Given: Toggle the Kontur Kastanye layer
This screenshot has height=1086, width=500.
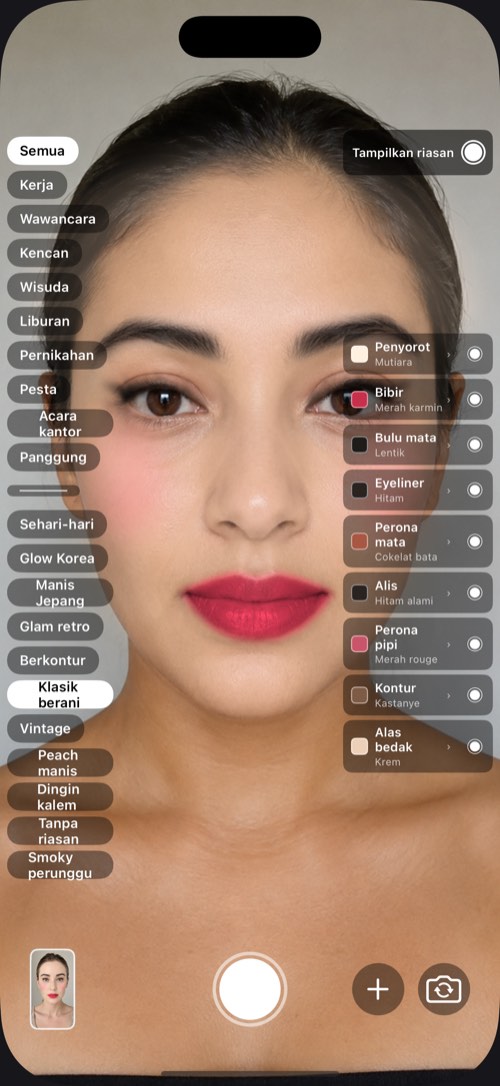Looking at the screenshot, I should (x=474, y=695).
